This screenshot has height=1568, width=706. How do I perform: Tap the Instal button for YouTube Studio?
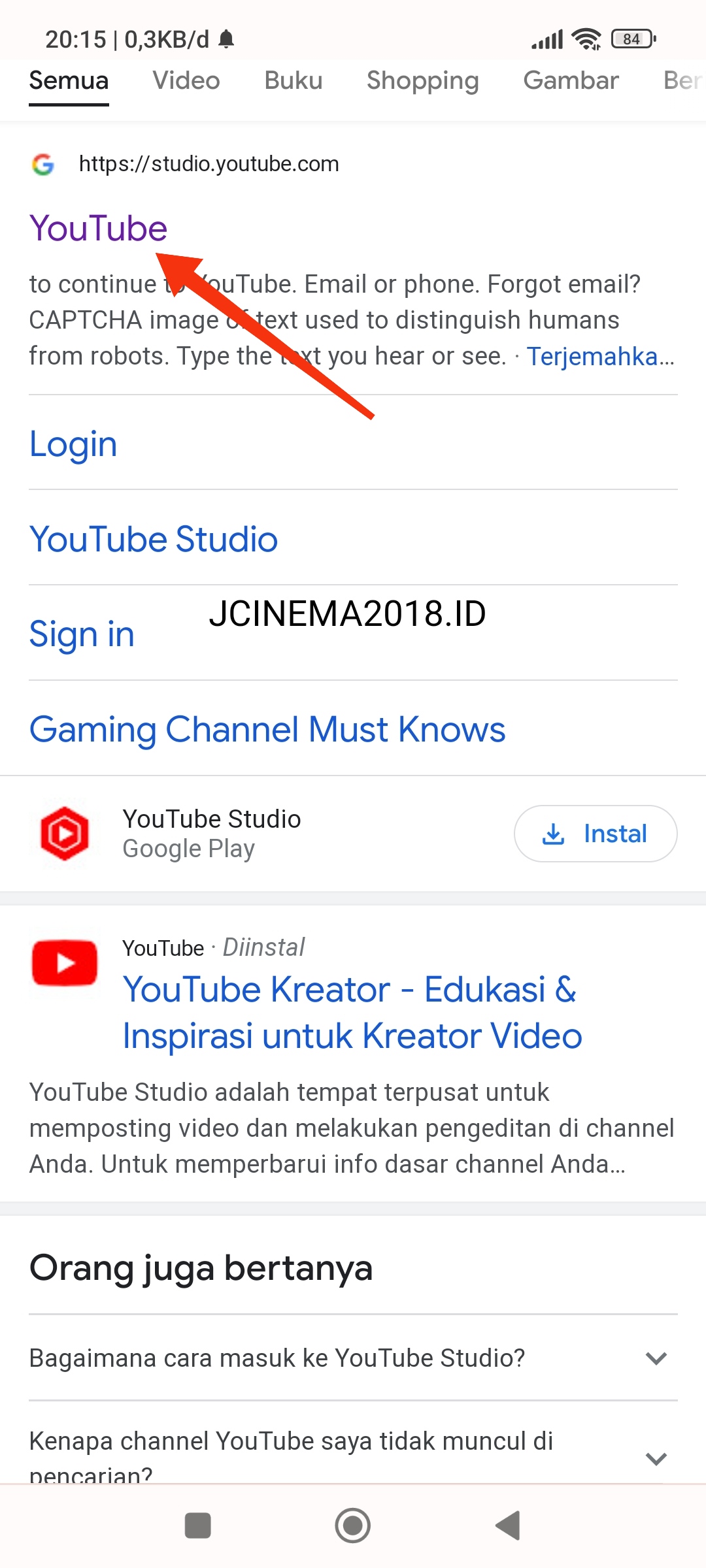(x=595, y=834)
